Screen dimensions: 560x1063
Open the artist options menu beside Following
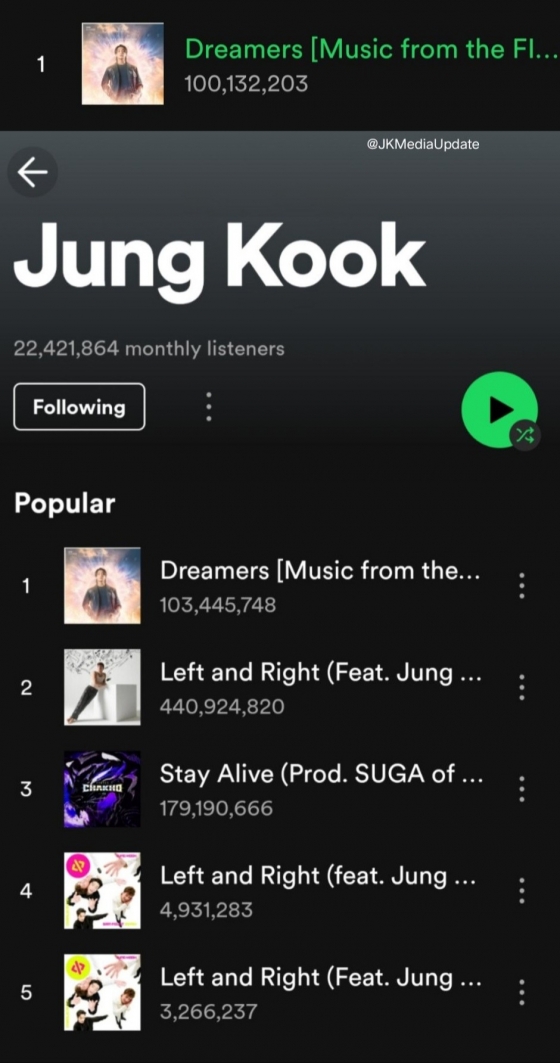pyautogui.click(x=209, y=407)
